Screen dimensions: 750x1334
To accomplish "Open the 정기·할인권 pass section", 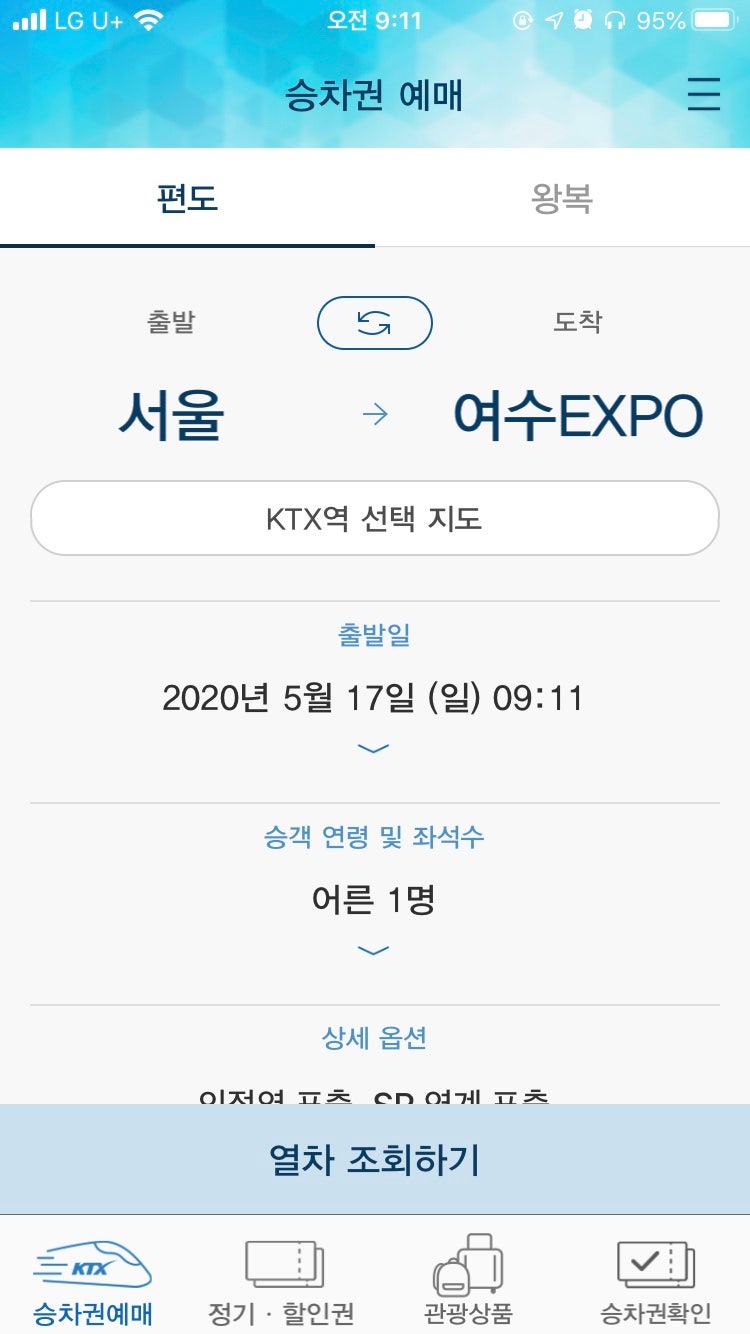I will [x=280, y=1270].
